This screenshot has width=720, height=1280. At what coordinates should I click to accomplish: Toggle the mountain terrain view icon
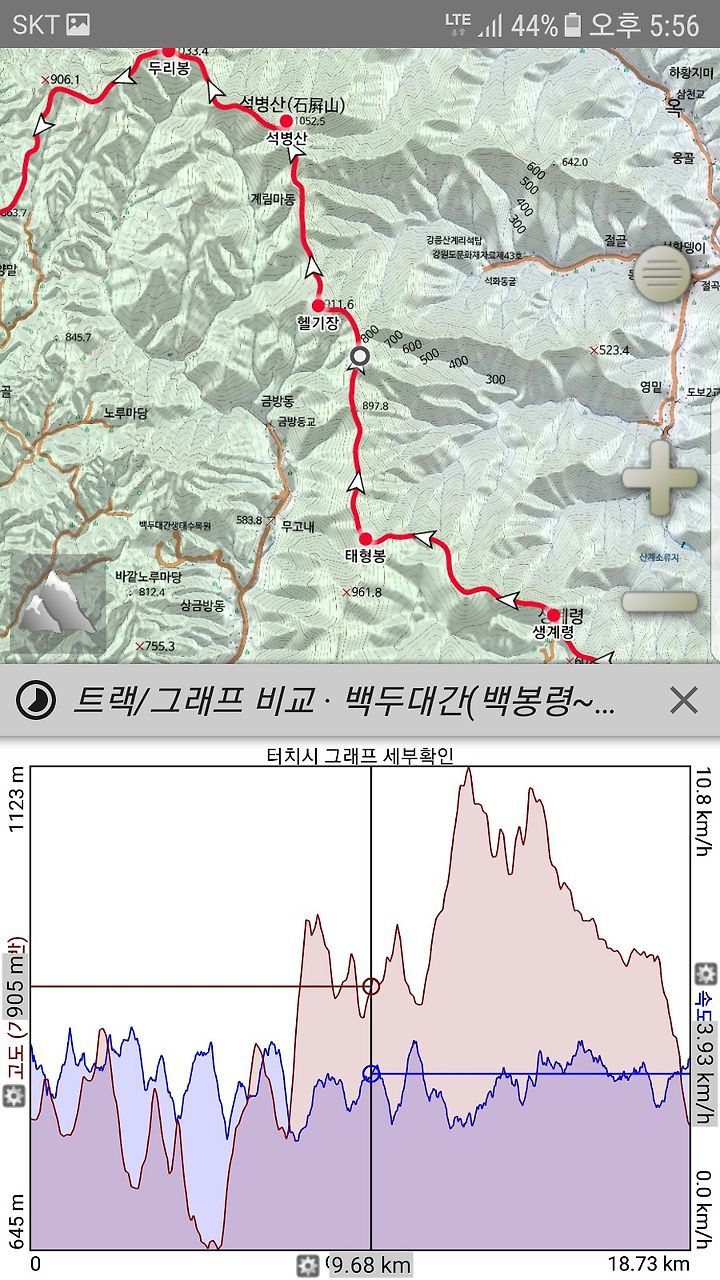[x=58, y=604]
